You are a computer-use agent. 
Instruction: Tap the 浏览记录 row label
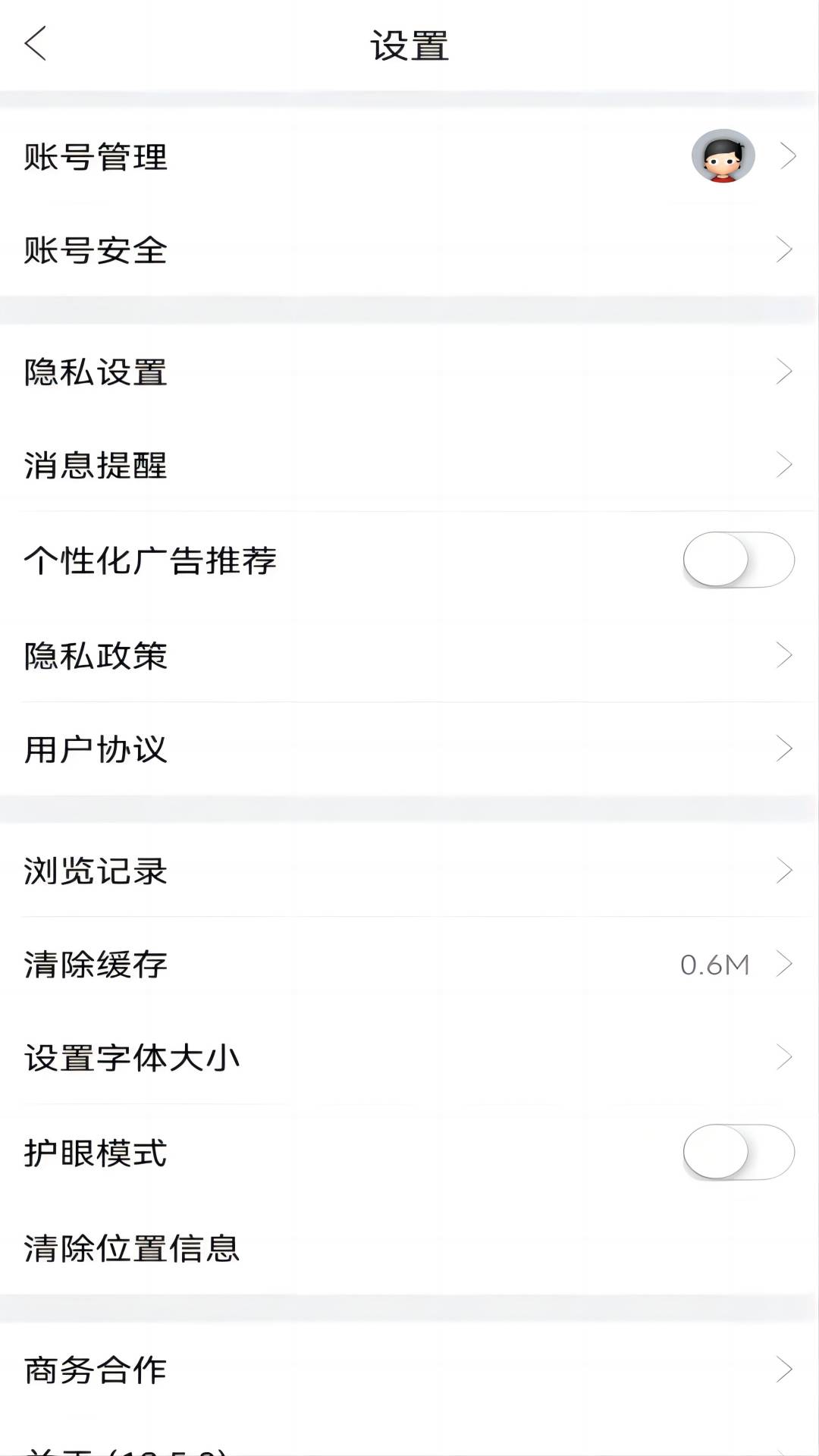[96, 871]
